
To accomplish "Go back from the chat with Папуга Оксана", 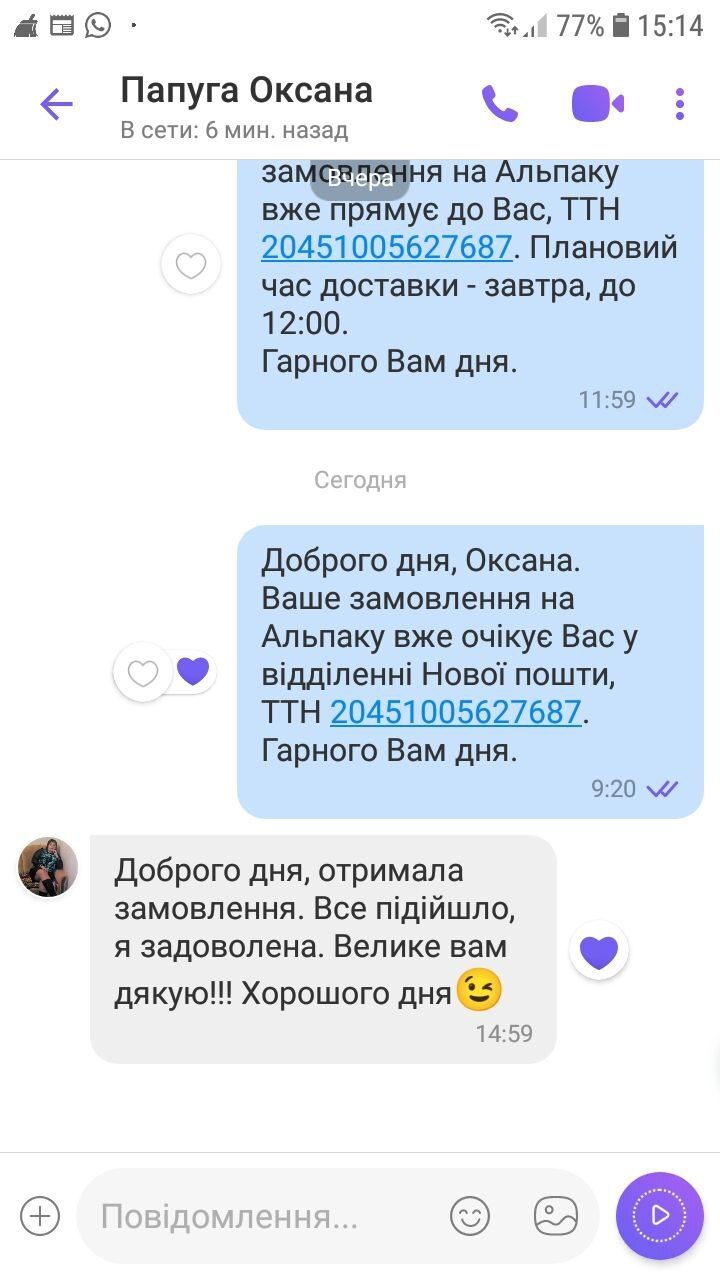I will coord(56,104).
